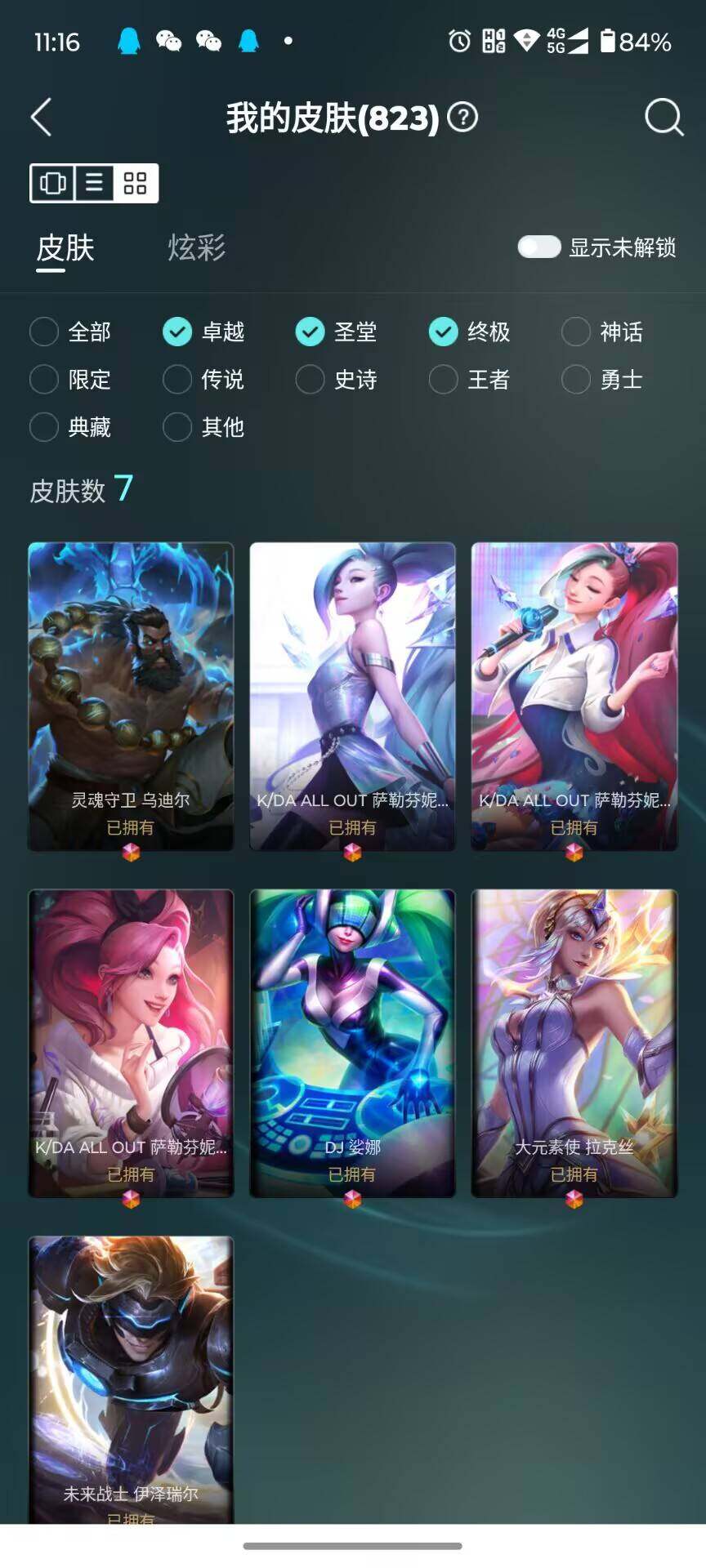
Task: Open the help question mark icon
Action: pos(463,118)
